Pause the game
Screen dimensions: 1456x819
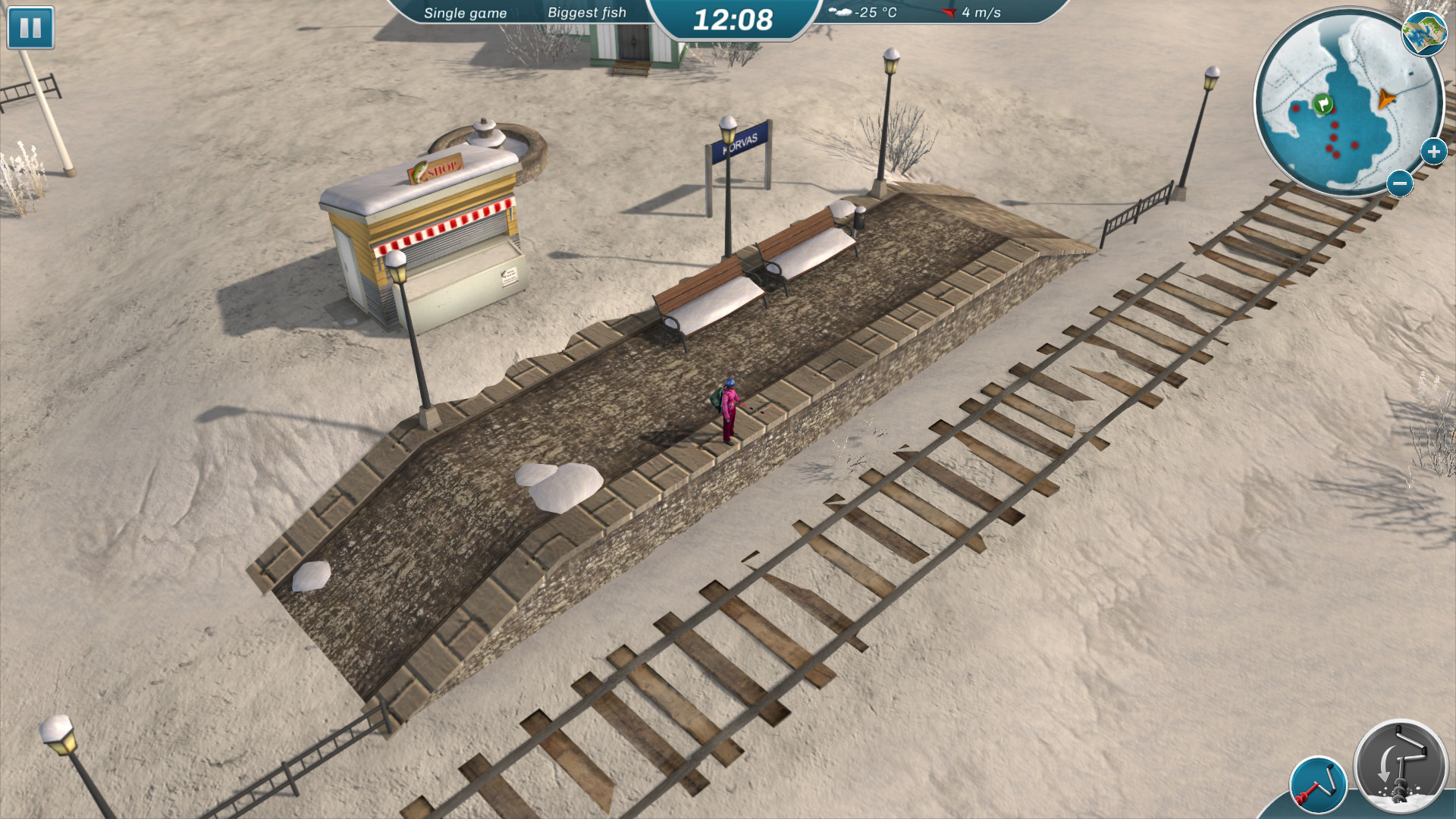[x=30, y=28]
